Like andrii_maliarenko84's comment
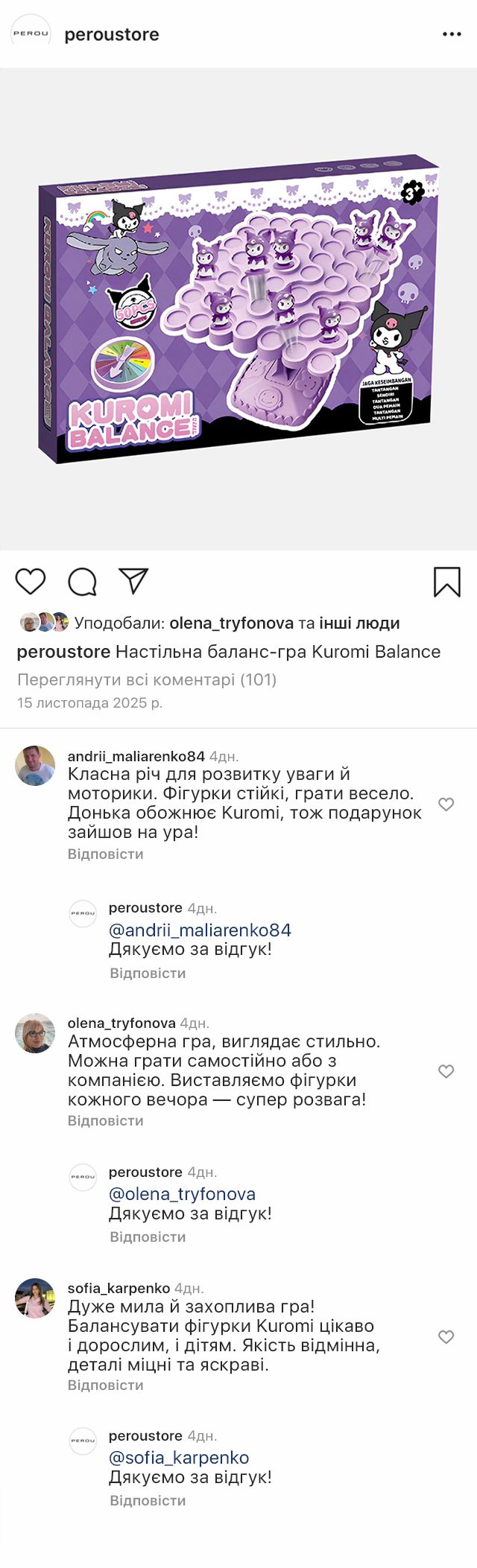Viewport: 477px width, 1568px height. (x=446, y=804)
